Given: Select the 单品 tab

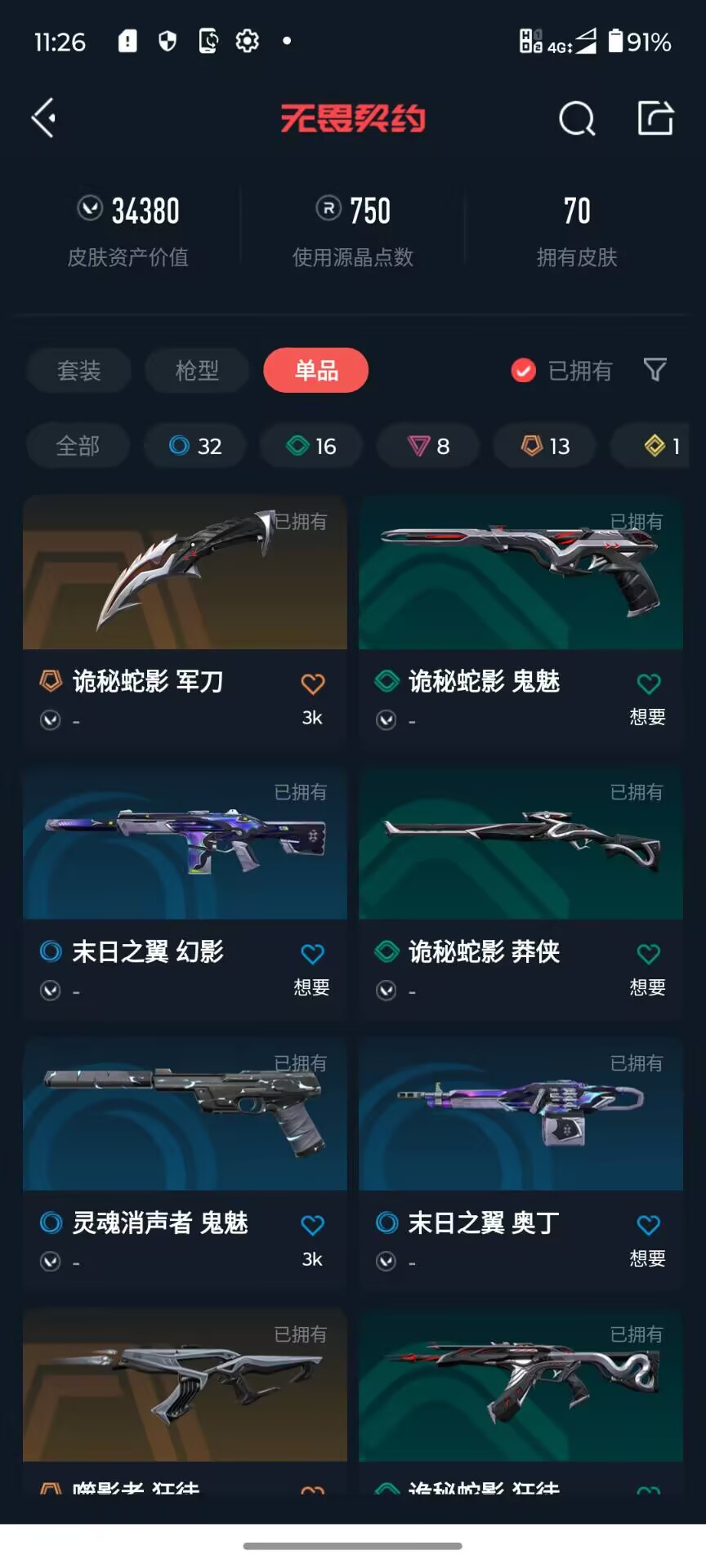Looking at the screenshot, I should coord(316,371).
